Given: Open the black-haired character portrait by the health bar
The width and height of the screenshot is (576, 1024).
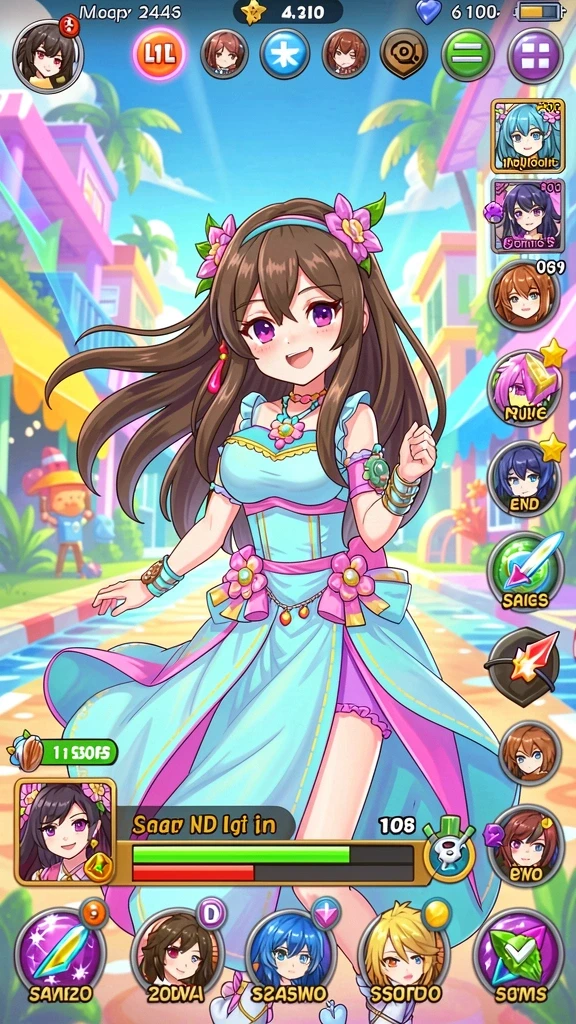Looking at the screenshot, I should click(x=65, y=831).
